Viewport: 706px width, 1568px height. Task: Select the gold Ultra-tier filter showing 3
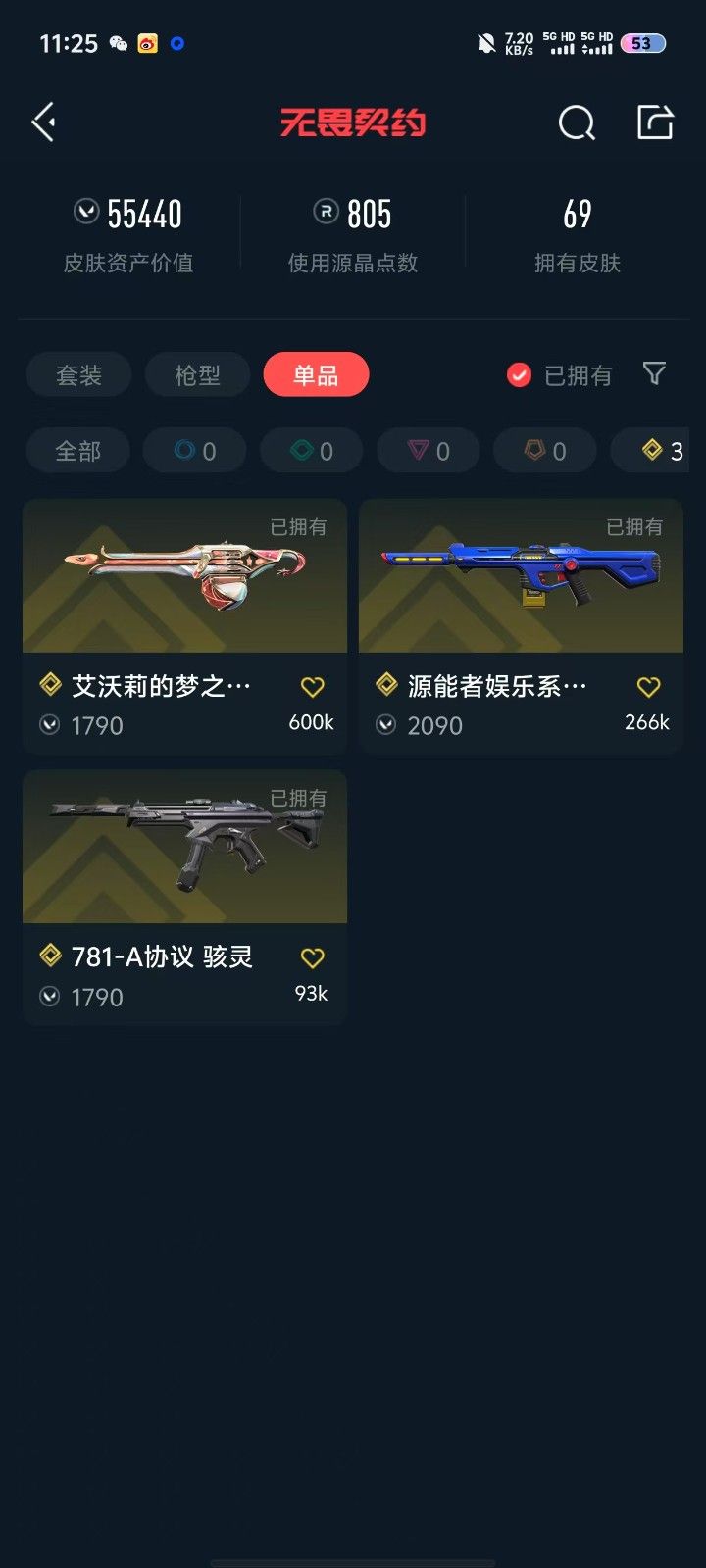click(x=655, y=450)
